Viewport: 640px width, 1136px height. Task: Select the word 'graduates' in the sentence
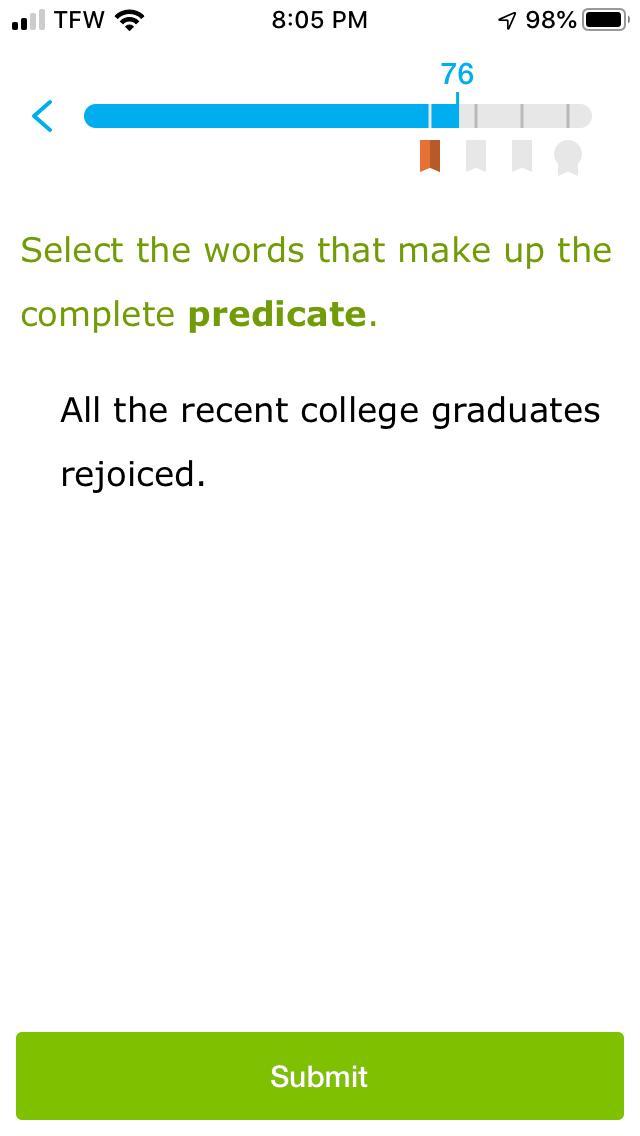[x=515, y=411]
